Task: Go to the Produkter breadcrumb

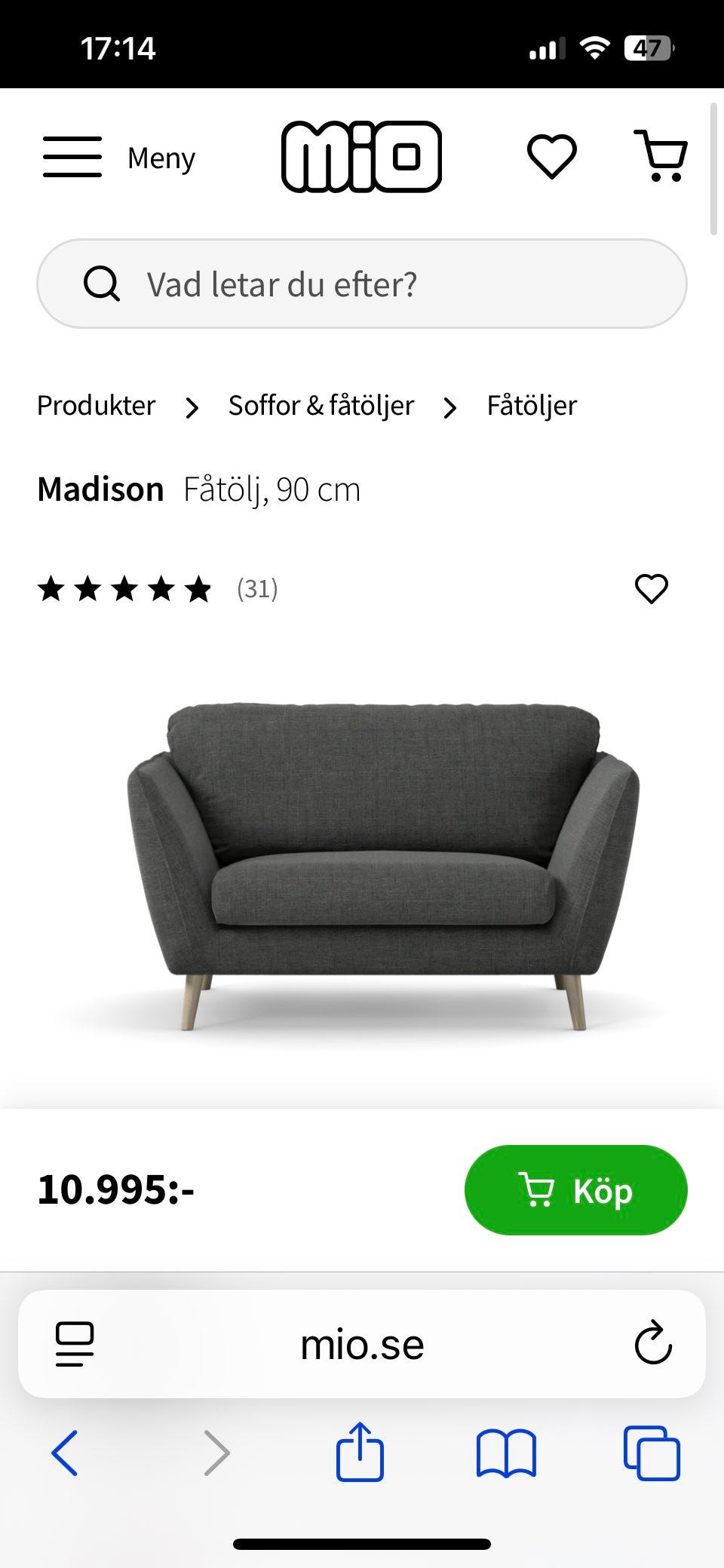Action: 96,406
